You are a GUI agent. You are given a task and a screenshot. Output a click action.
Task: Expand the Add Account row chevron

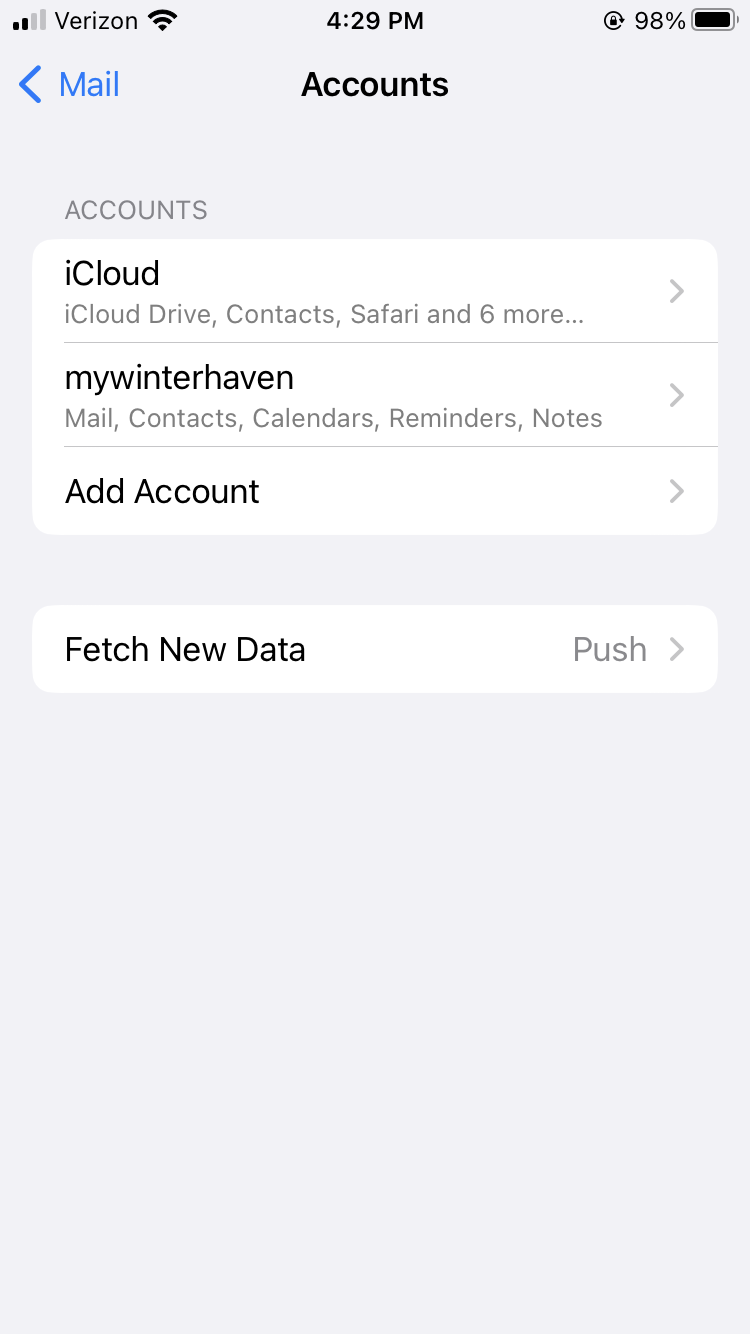coord(676,491)
